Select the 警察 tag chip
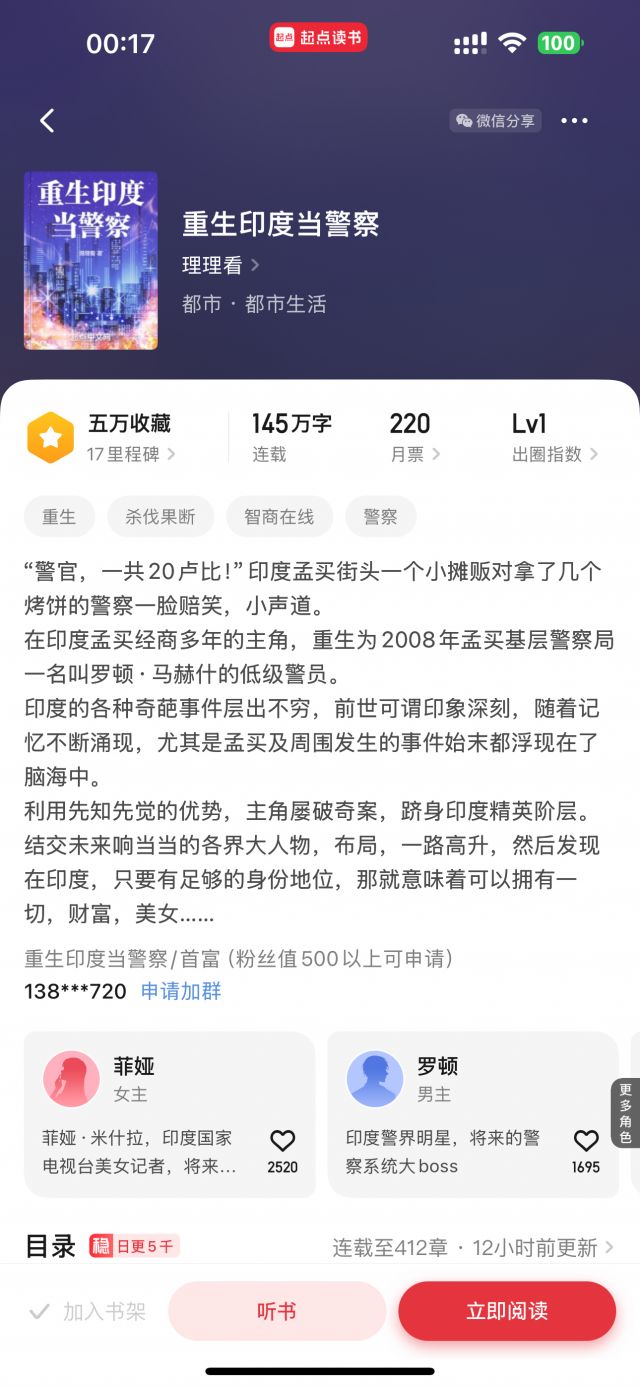640x1387 pixels. (x=380, y=517)
